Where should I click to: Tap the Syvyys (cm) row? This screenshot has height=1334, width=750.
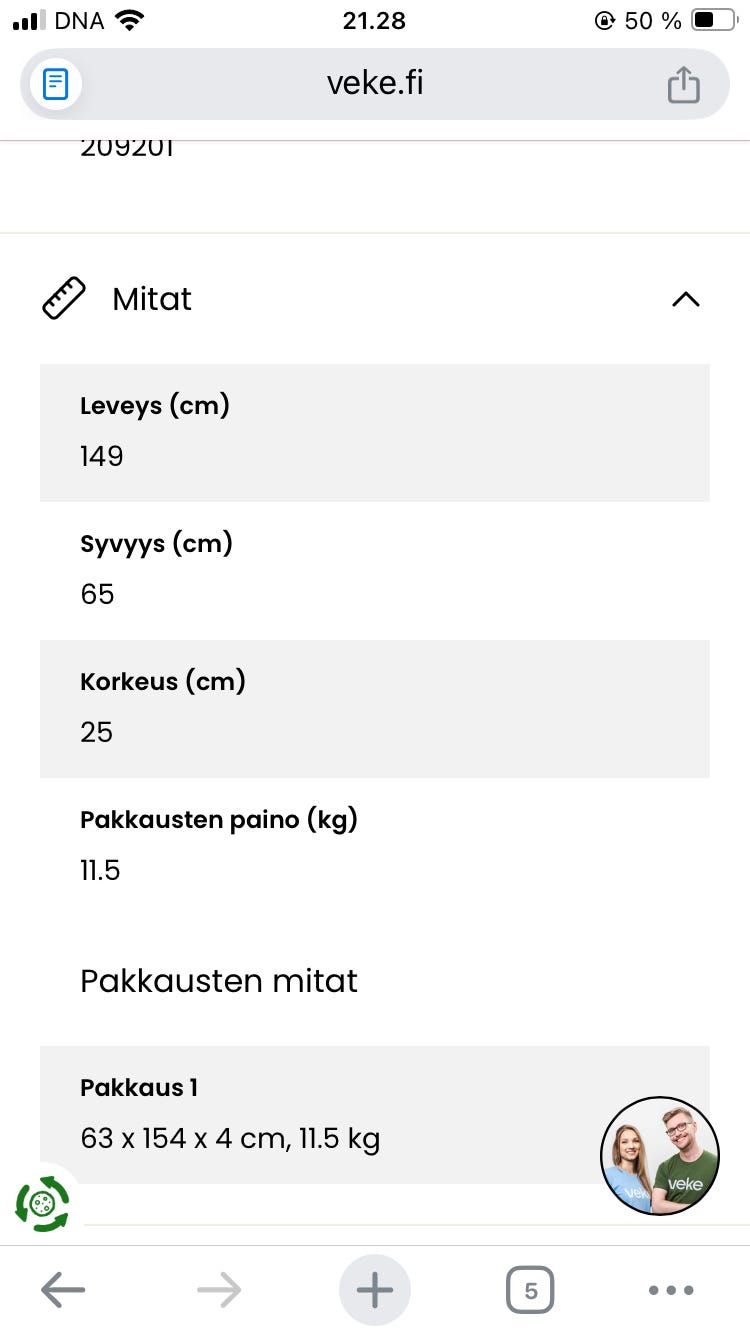[375, 570]
